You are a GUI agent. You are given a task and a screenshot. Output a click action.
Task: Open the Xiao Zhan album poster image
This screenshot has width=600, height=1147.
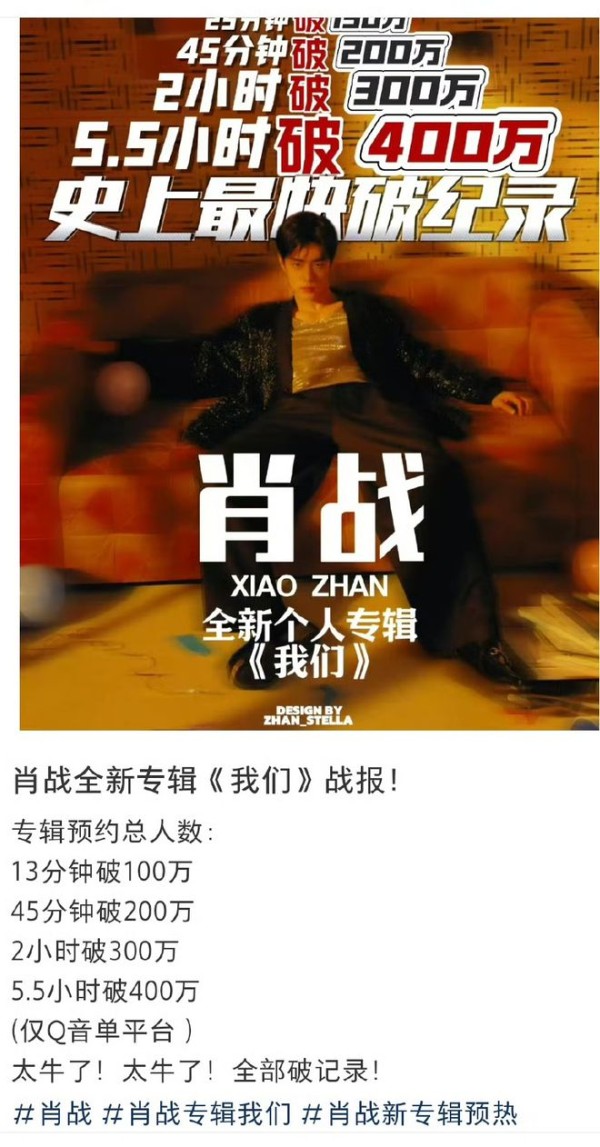click(x=300, y=380)
